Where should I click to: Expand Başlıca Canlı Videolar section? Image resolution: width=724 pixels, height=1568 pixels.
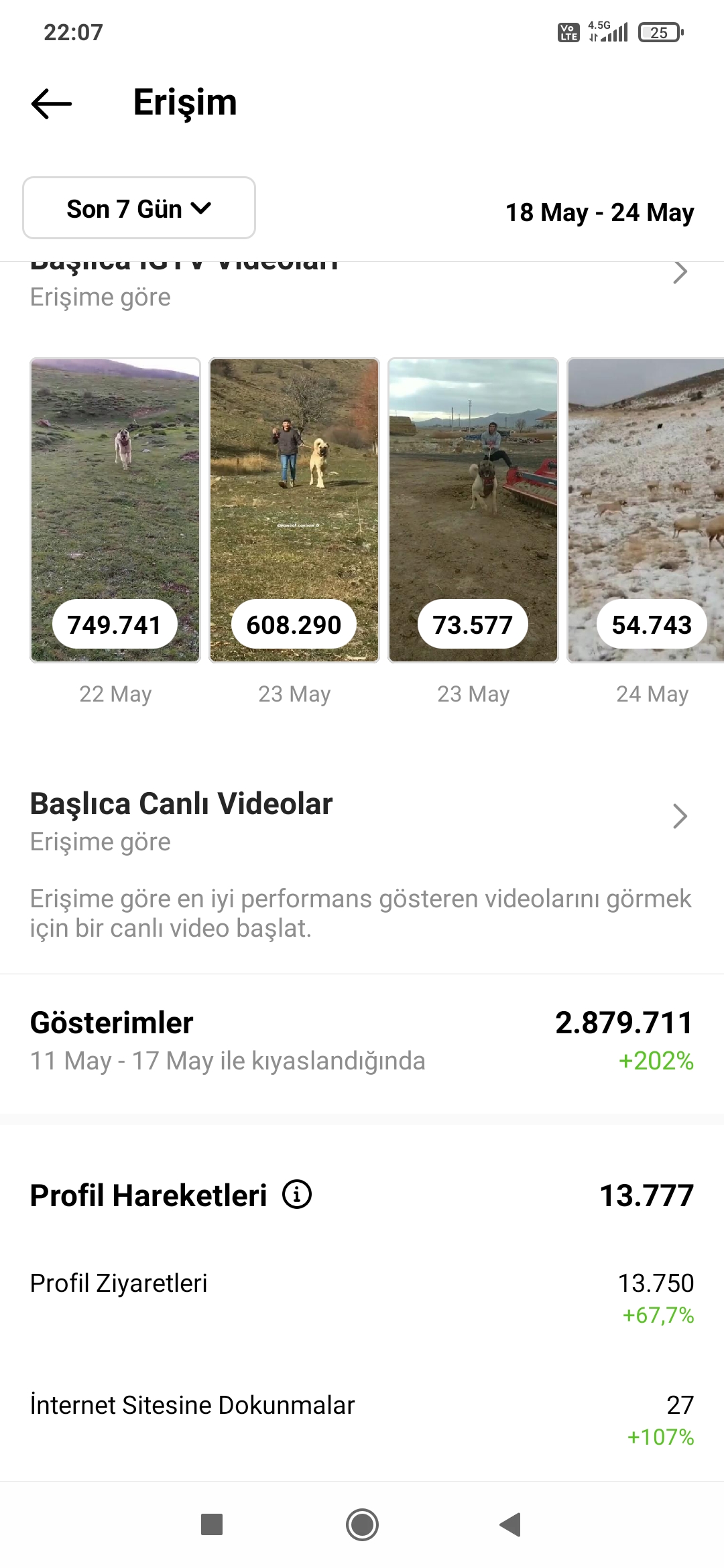click(x=680, y=816)
